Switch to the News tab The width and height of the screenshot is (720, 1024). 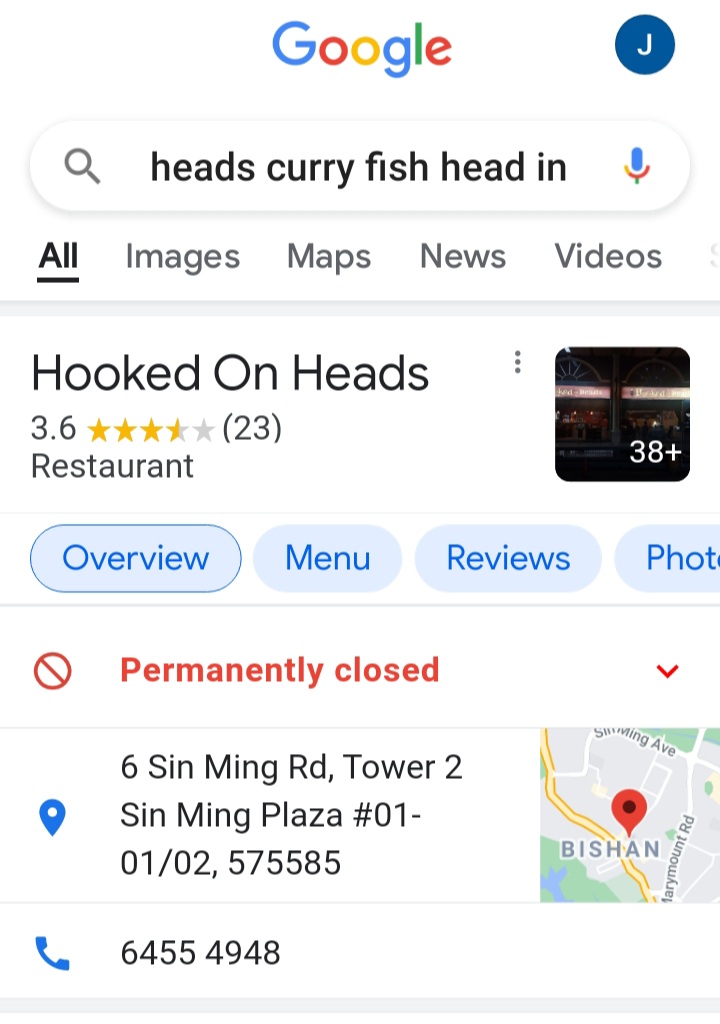(x=462, y=257)
